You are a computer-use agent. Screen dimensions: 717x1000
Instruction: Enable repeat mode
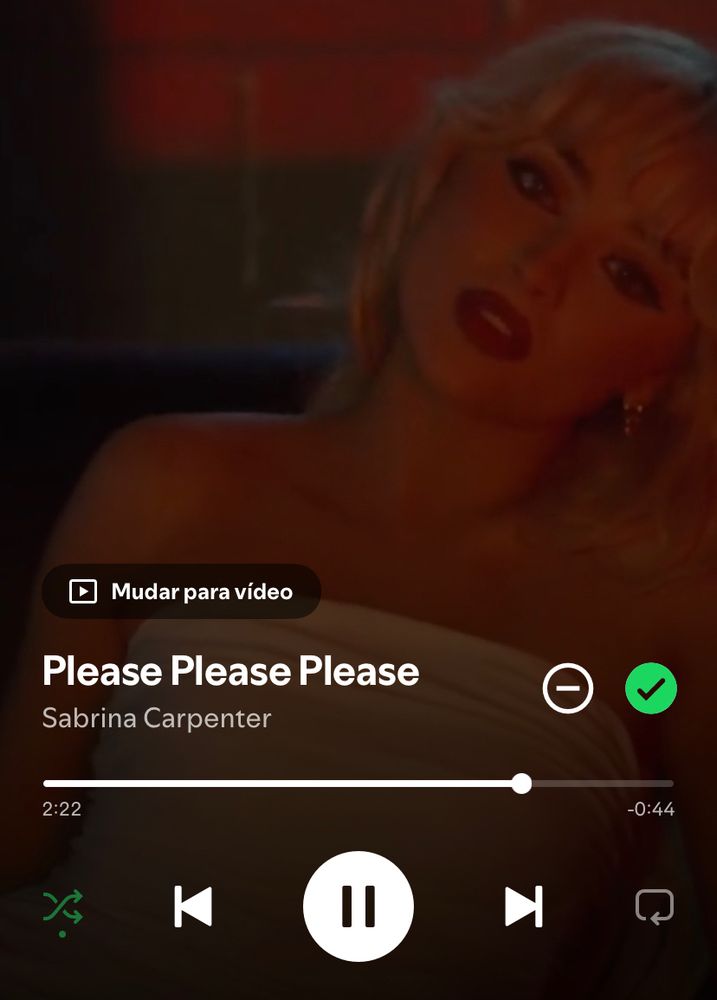pyautogui.click(x=654, y=906)
